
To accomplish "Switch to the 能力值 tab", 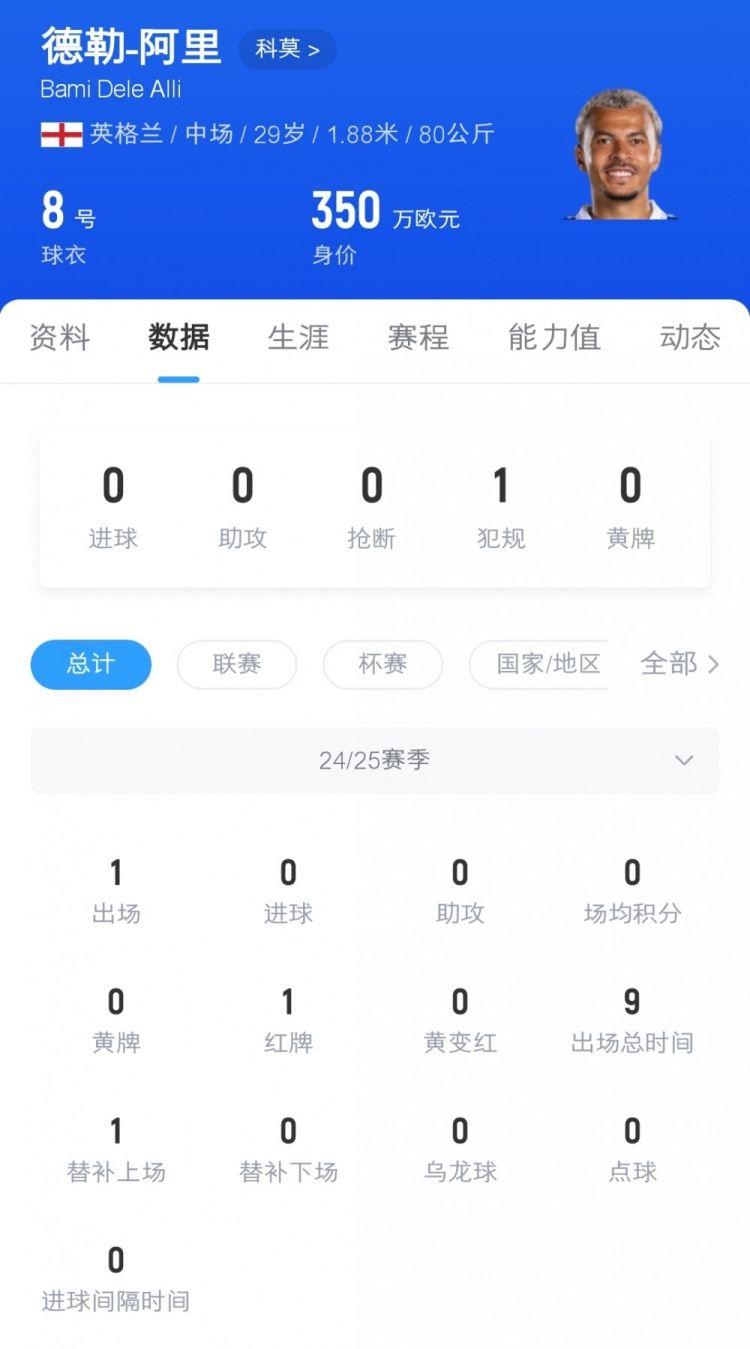I will pyautogui.click(x=554, y=337).
